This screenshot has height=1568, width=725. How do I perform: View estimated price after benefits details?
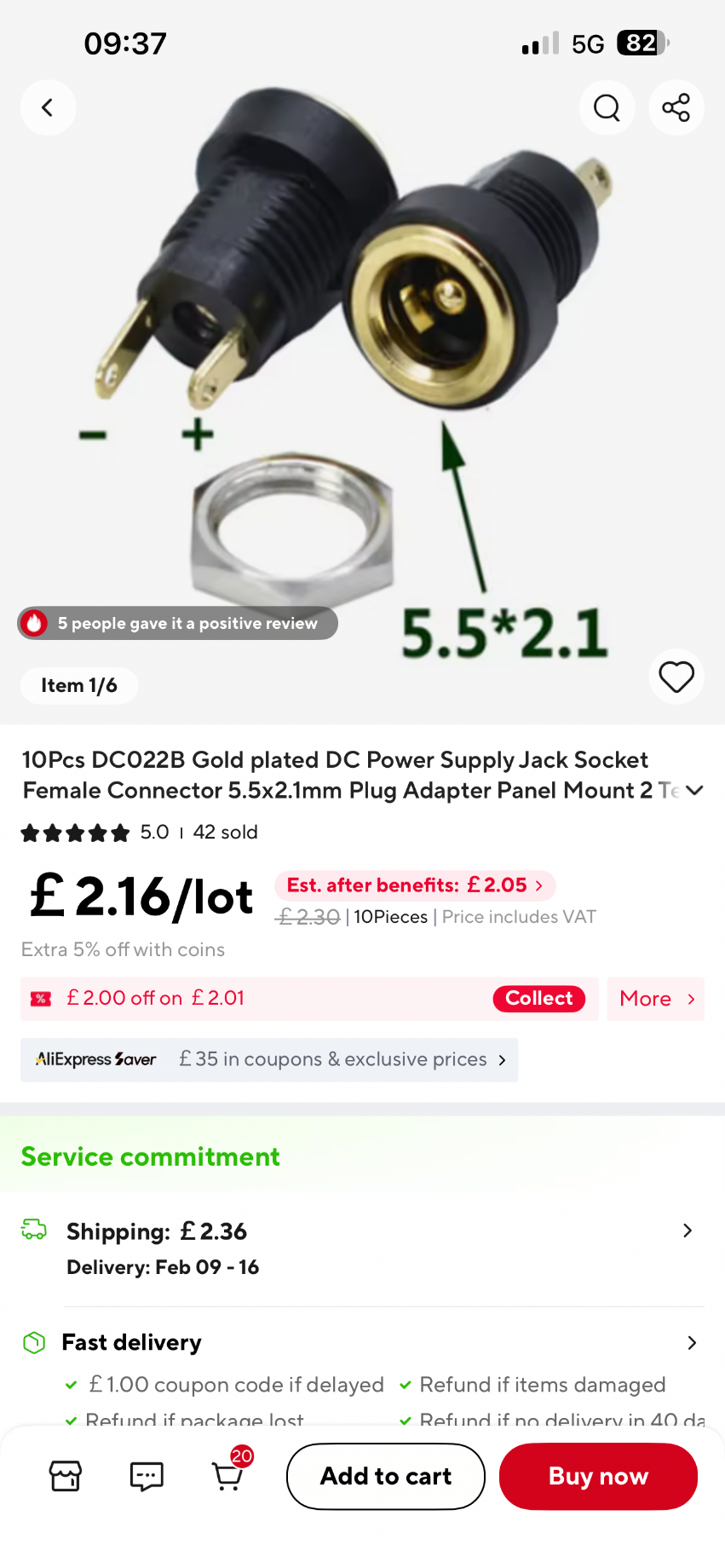415,885
